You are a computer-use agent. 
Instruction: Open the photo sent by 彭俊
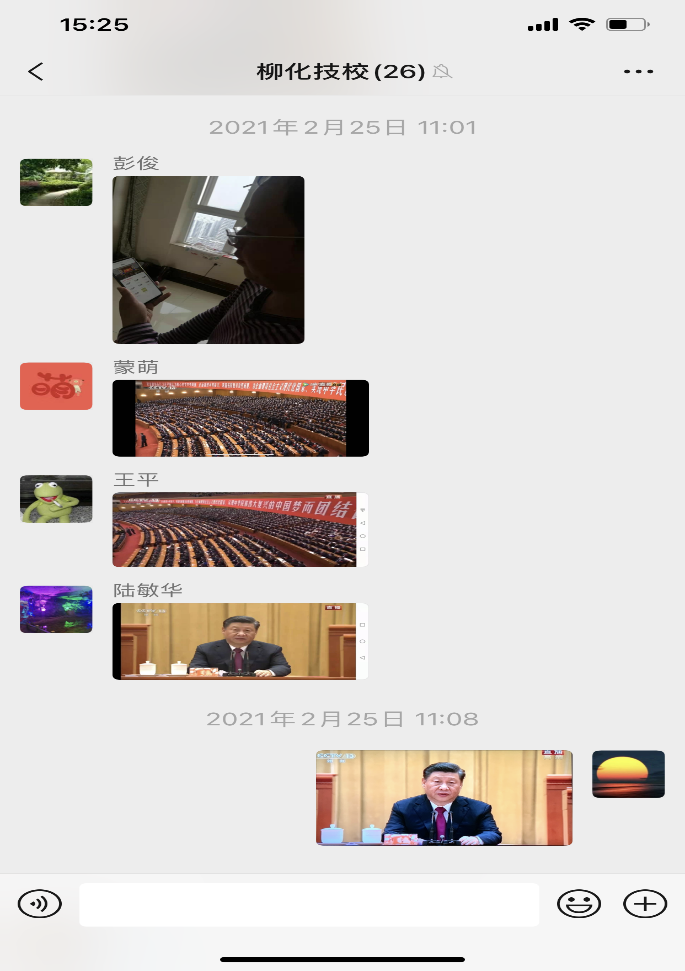point(208,260)
